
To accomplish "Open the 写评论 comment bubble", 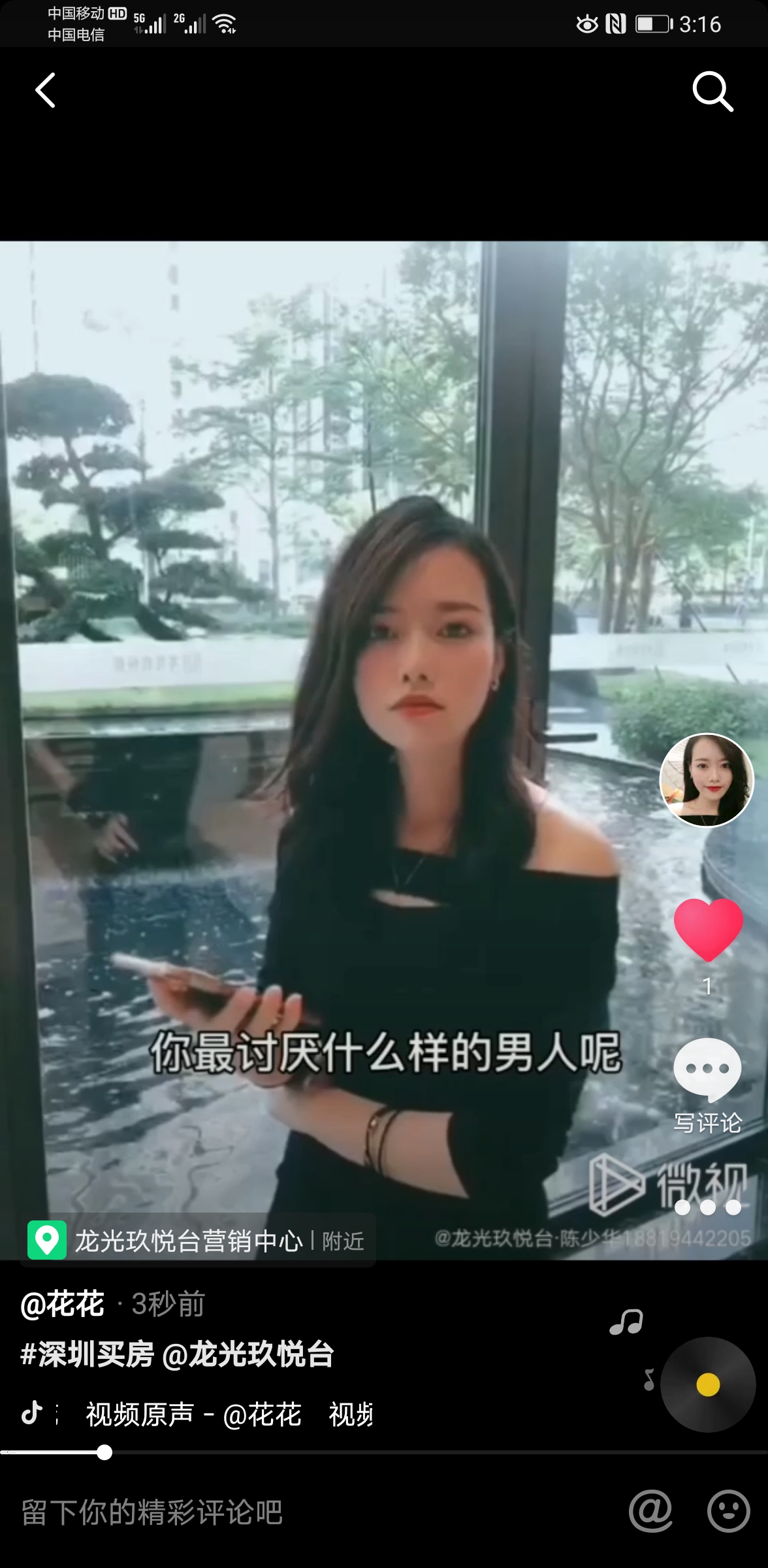I will [707, 1070].
